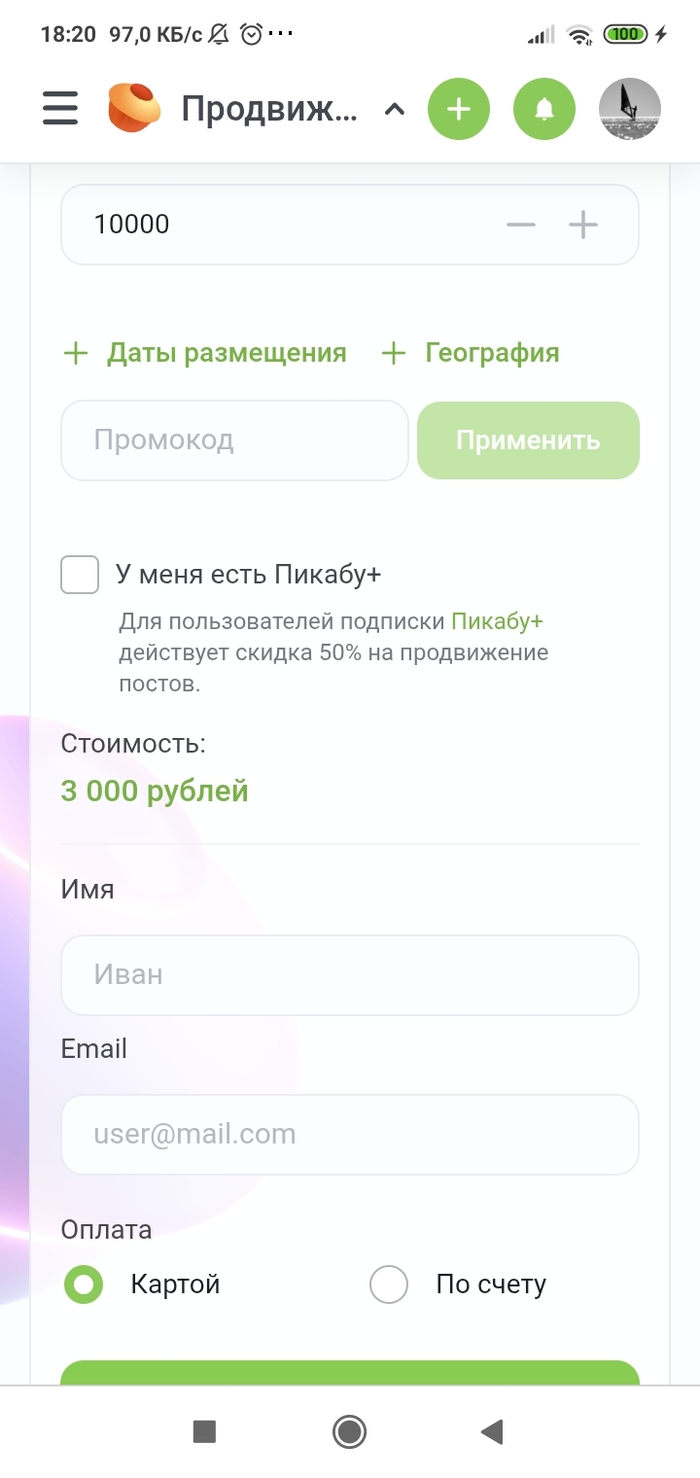Open the profile avatar
700x1478 pixels.
click(x=629, y=109)
